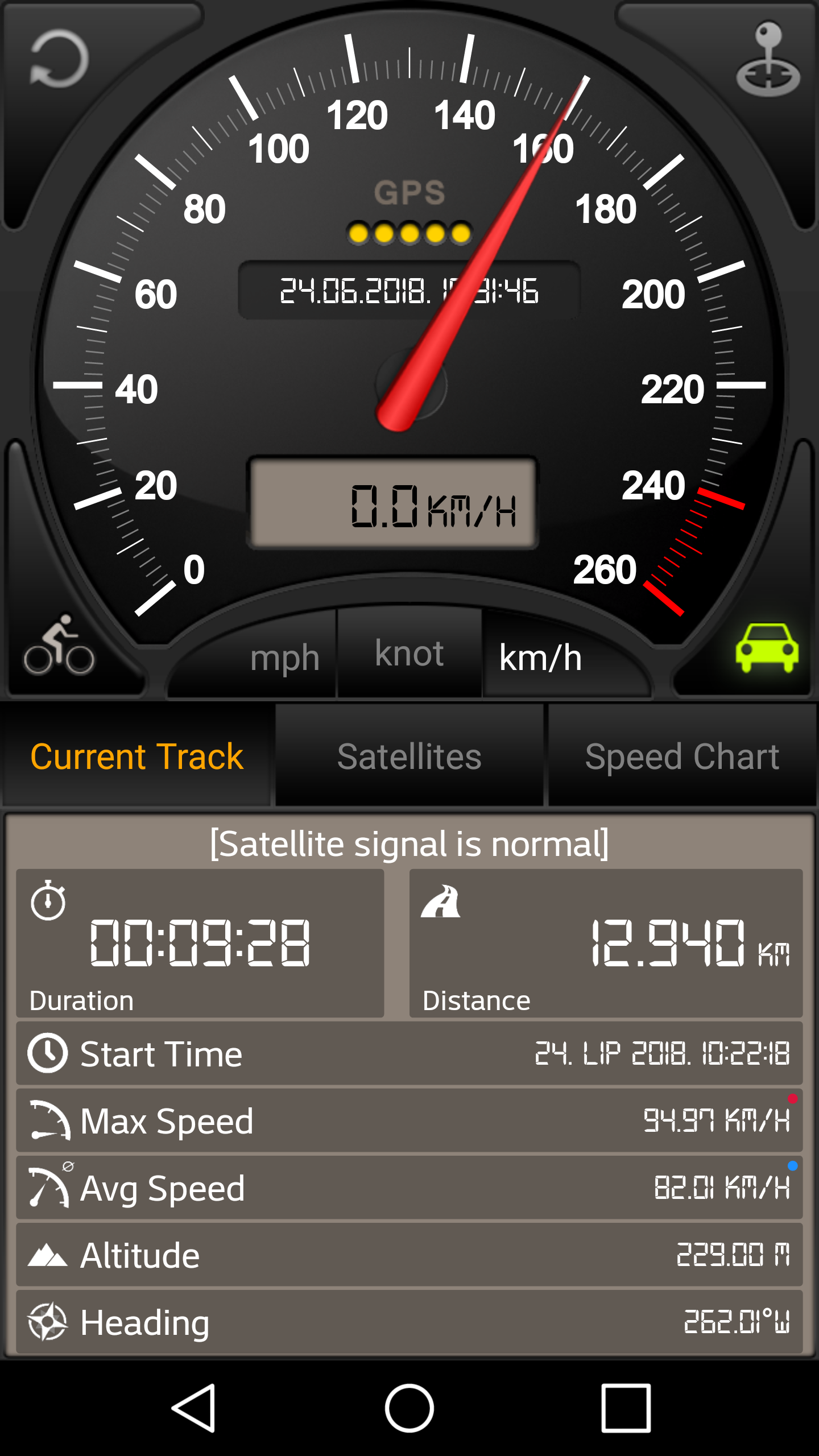Tap the system home button

click(x=409, y=1408)
